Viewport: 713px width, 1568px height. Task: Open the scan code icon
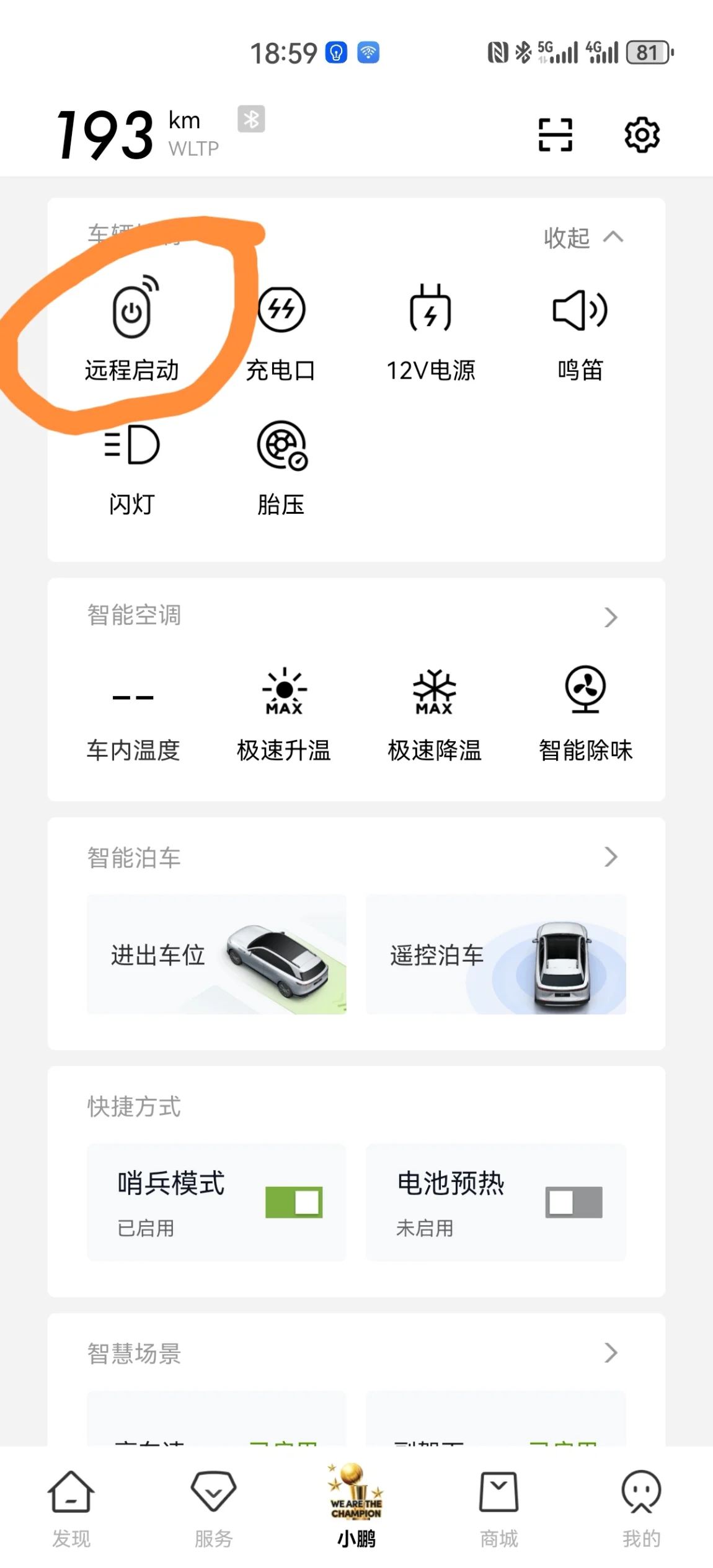click(x=555, y=134)
